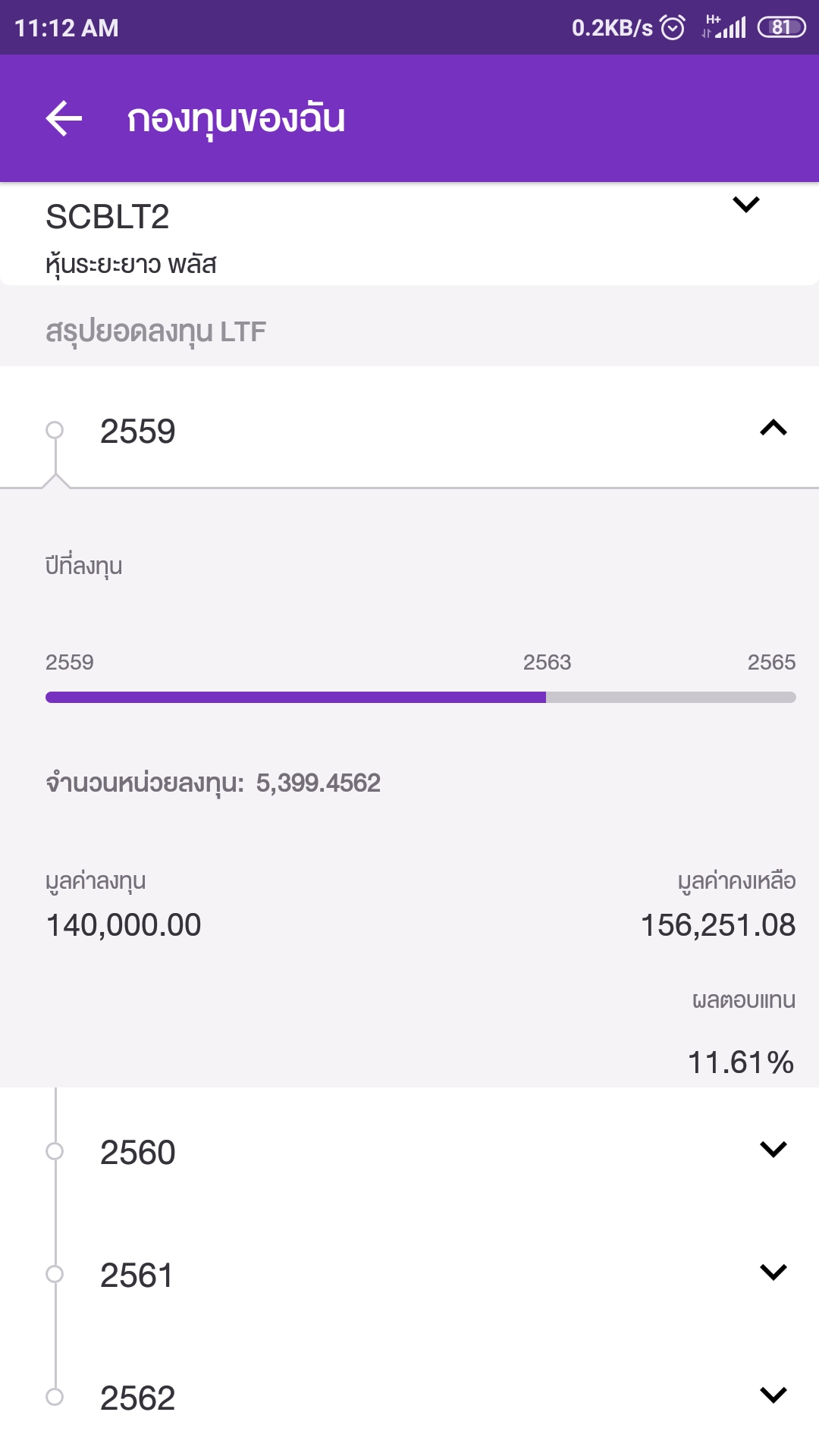Expand the 2562 investment year

(x=773, y=1395)
